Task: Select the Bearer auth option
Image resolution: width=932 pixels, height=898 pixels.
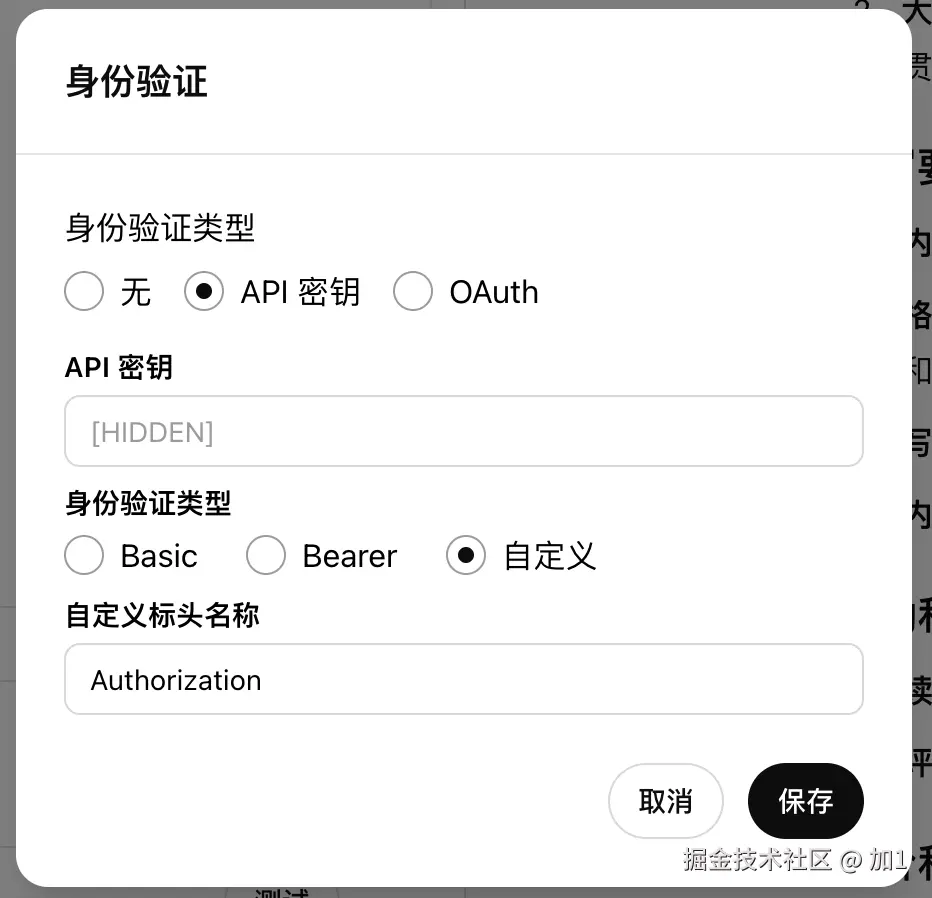Action: tap(266, 556)
